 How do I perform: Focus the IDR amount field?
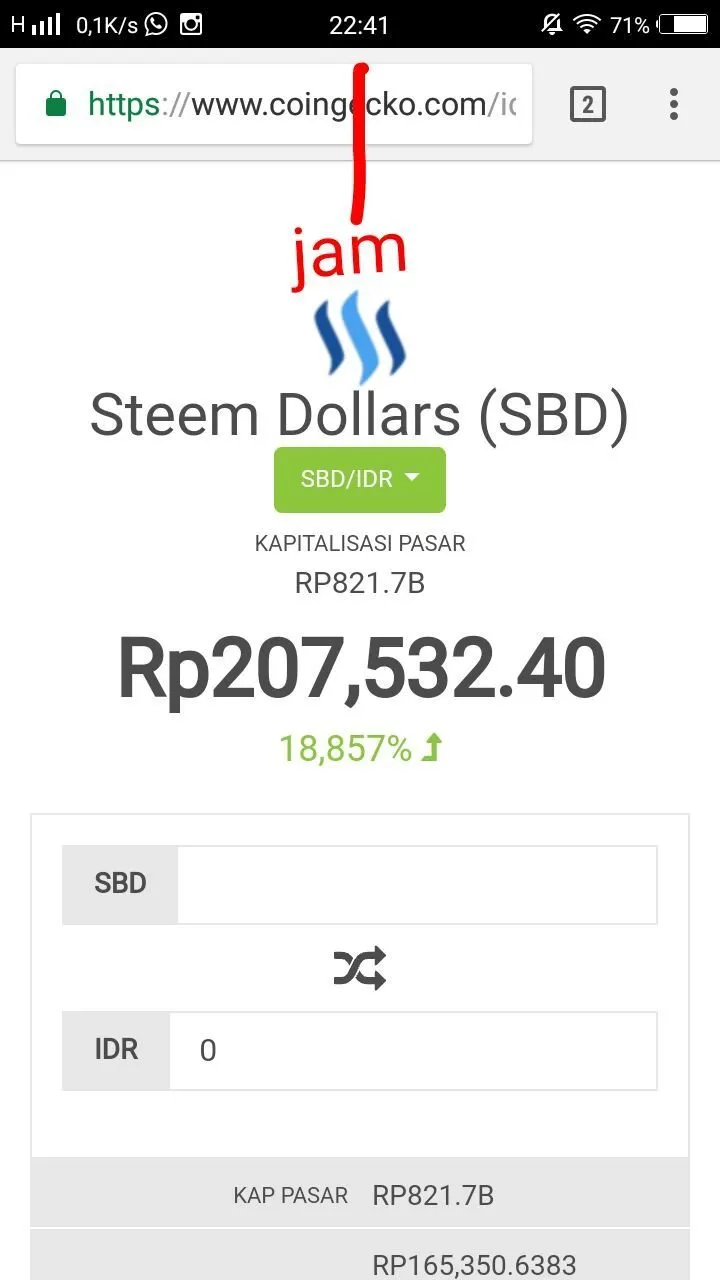pos(413,1050)
